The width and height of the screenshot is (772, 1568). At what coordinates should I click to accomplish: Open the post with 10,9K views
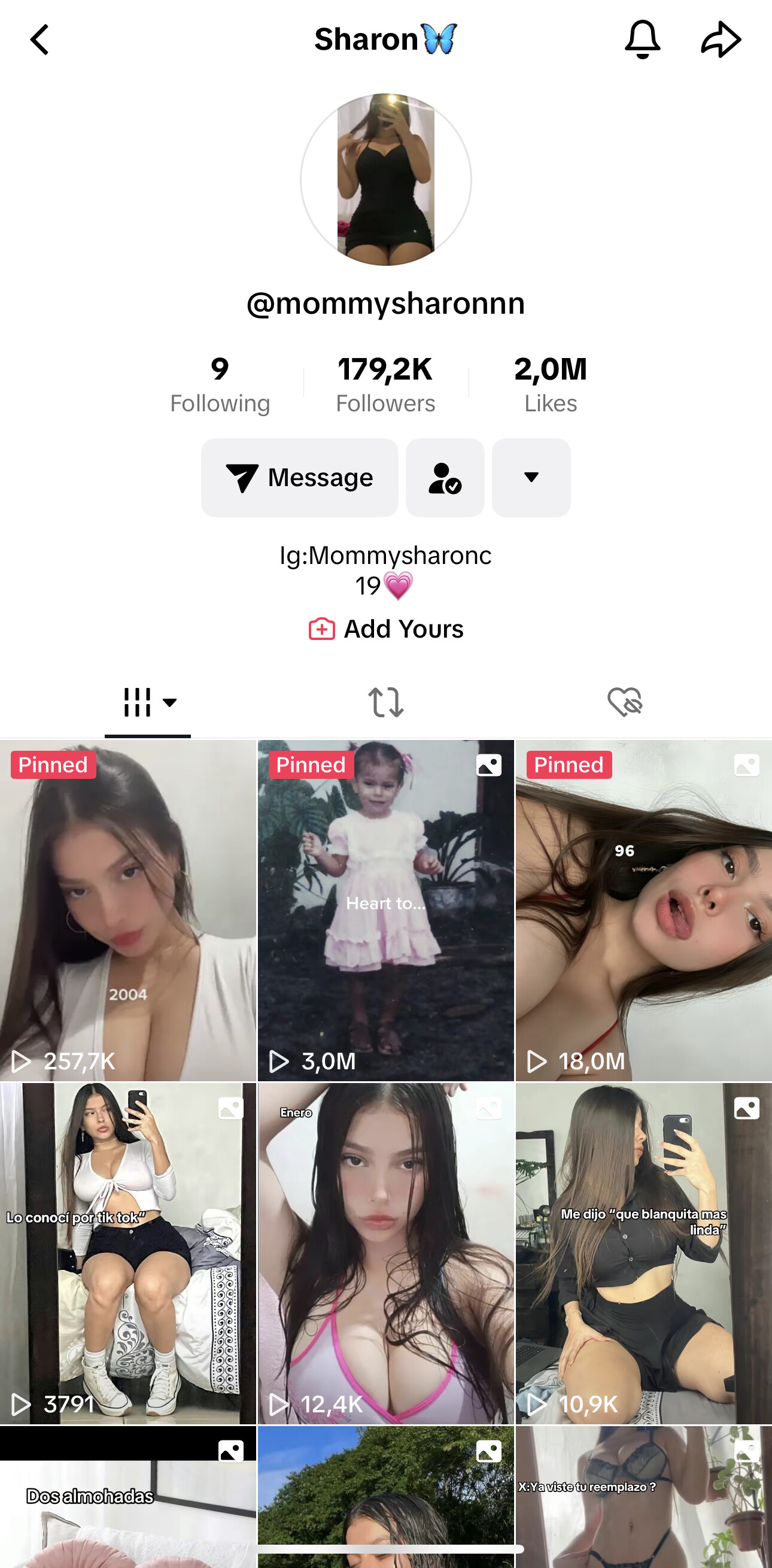click(644, 1253)
